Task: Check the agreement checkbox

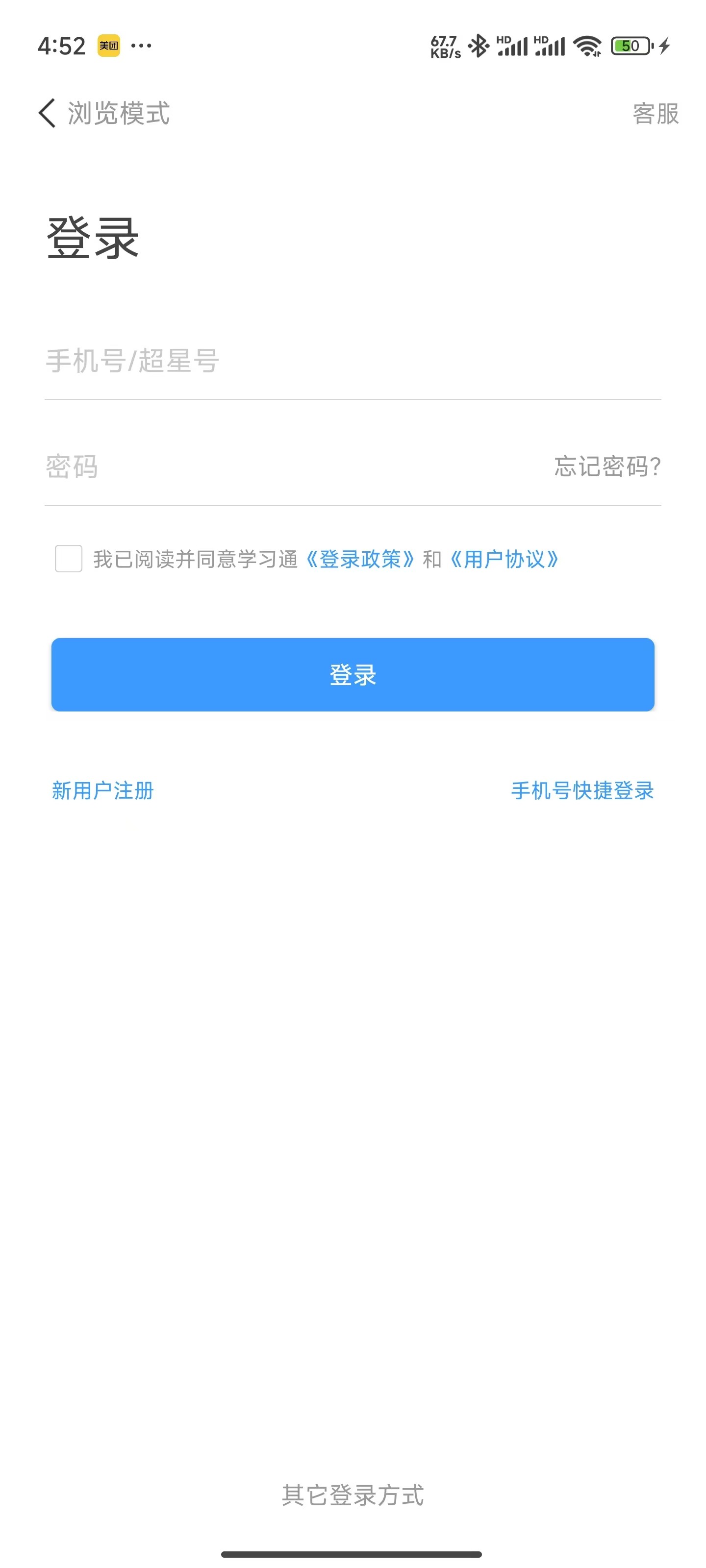Action: point(69,558)
